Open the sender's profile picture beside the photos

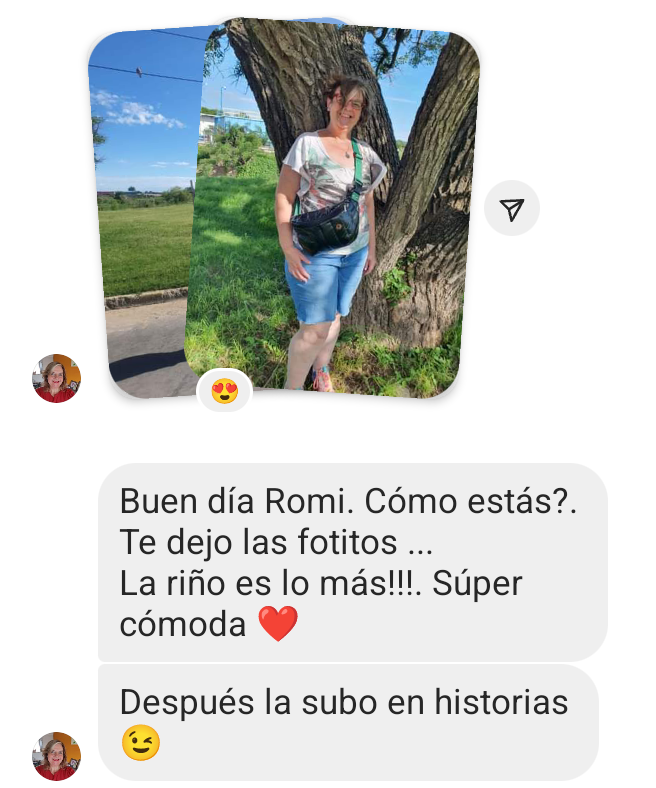(57, 378)
